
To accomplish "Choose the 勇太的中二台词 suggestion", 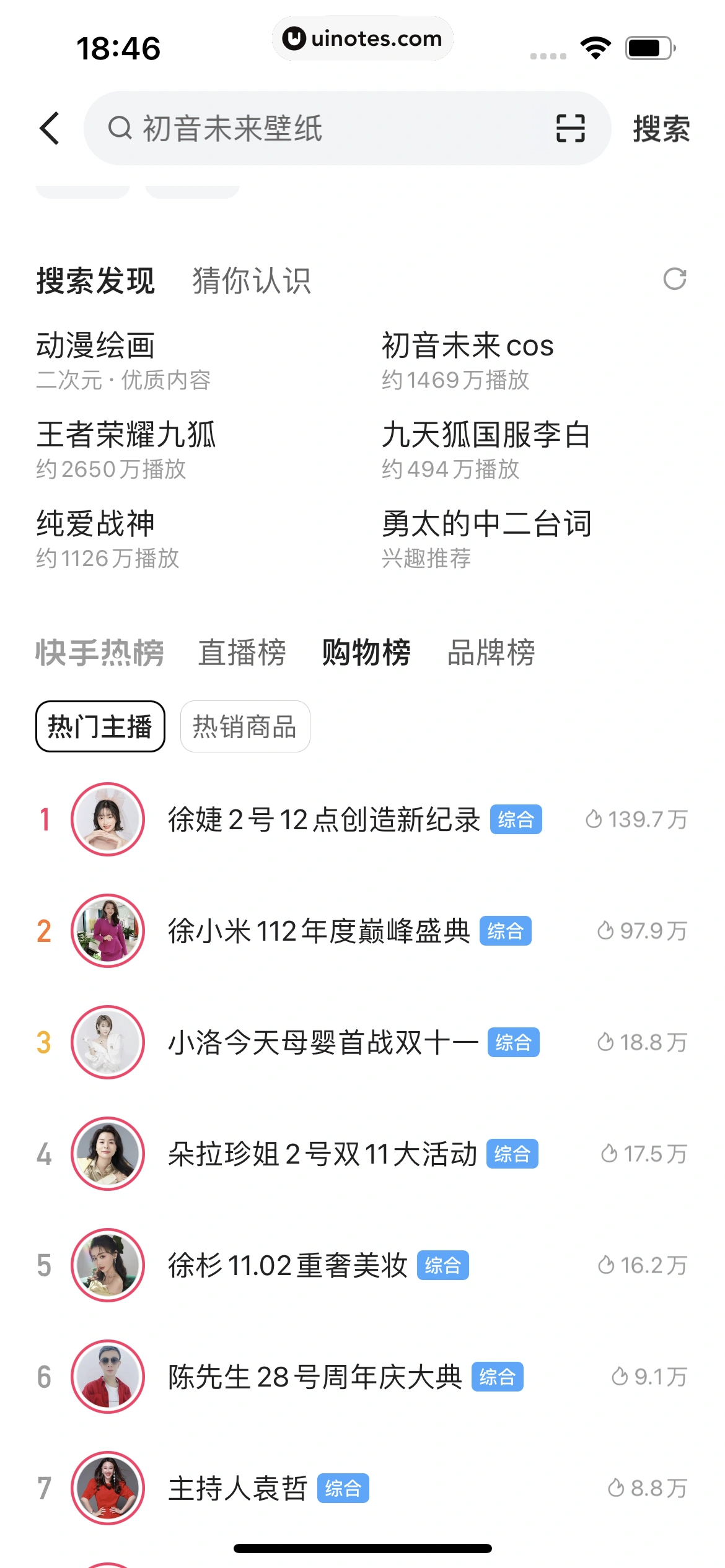I will pyautogui.click(x=487, y=524).
